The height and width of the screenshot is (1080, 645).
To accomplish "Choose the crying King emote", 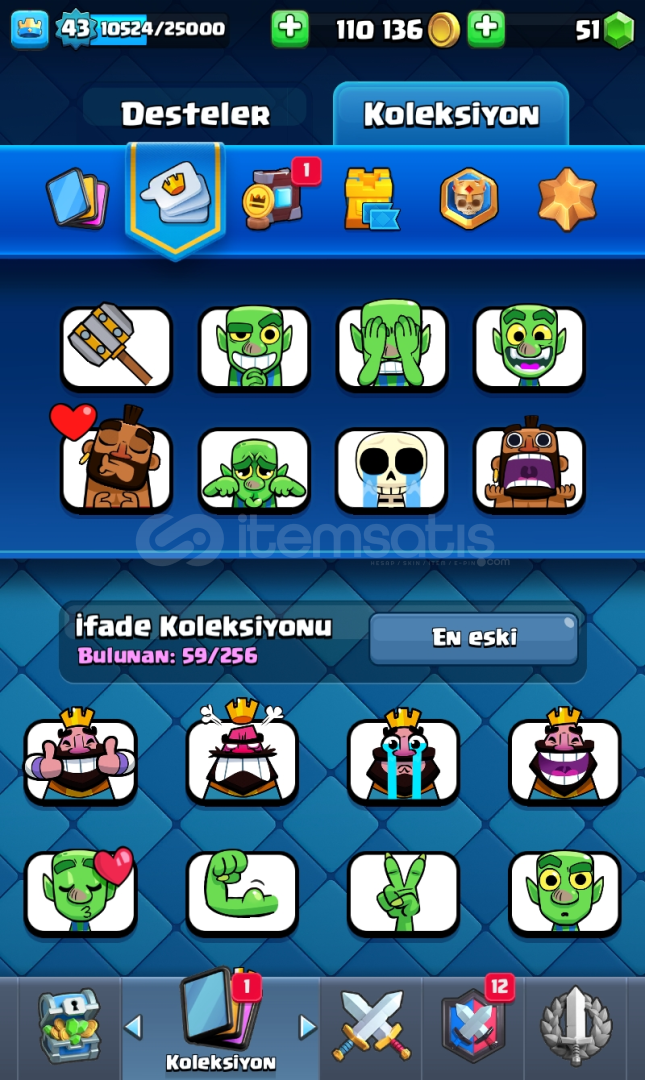I will 403,760.
